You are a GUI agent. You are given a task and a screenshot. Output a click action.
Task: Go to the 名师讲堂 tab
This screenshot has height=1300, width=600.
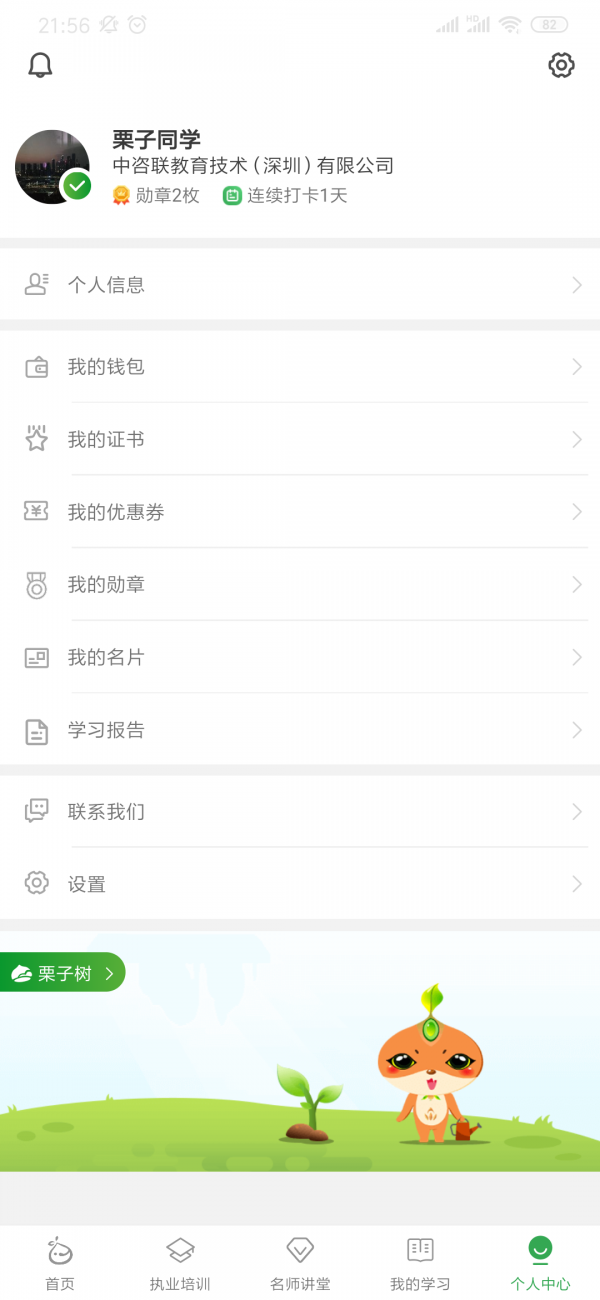(300, 1264)
